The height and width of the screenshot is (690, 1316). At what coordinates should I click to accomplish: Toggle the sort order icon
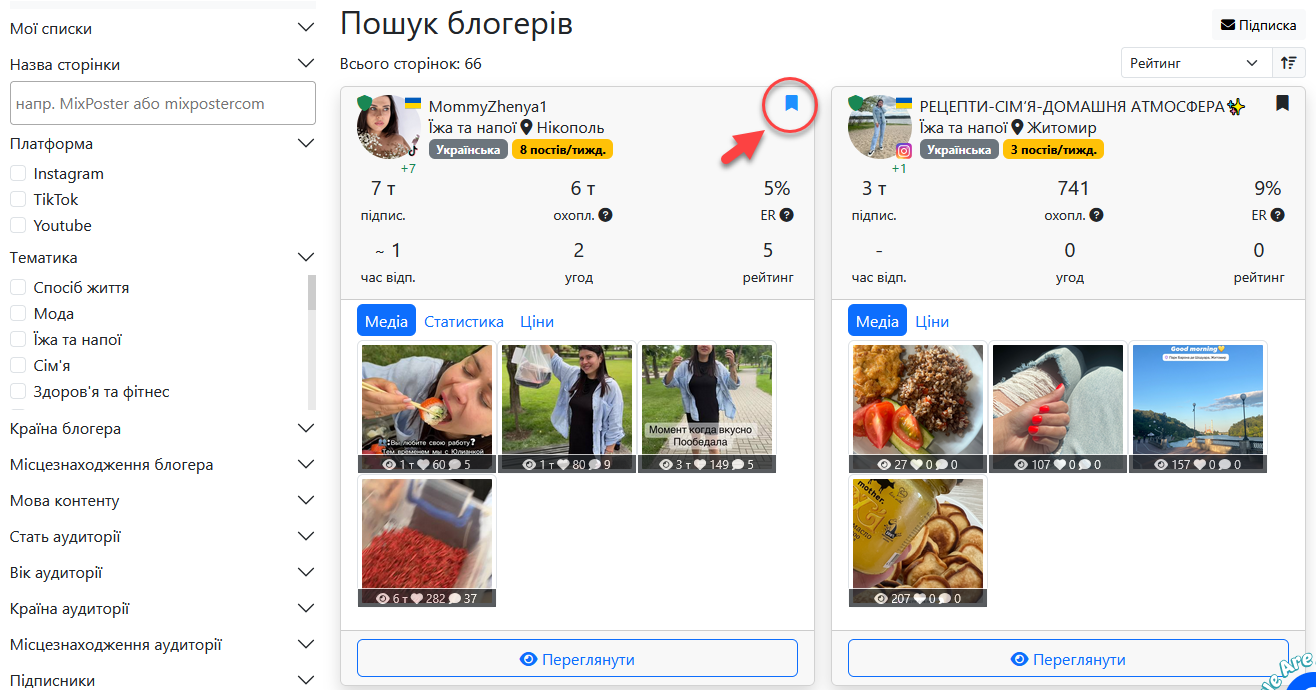(x=1288, y=63)
